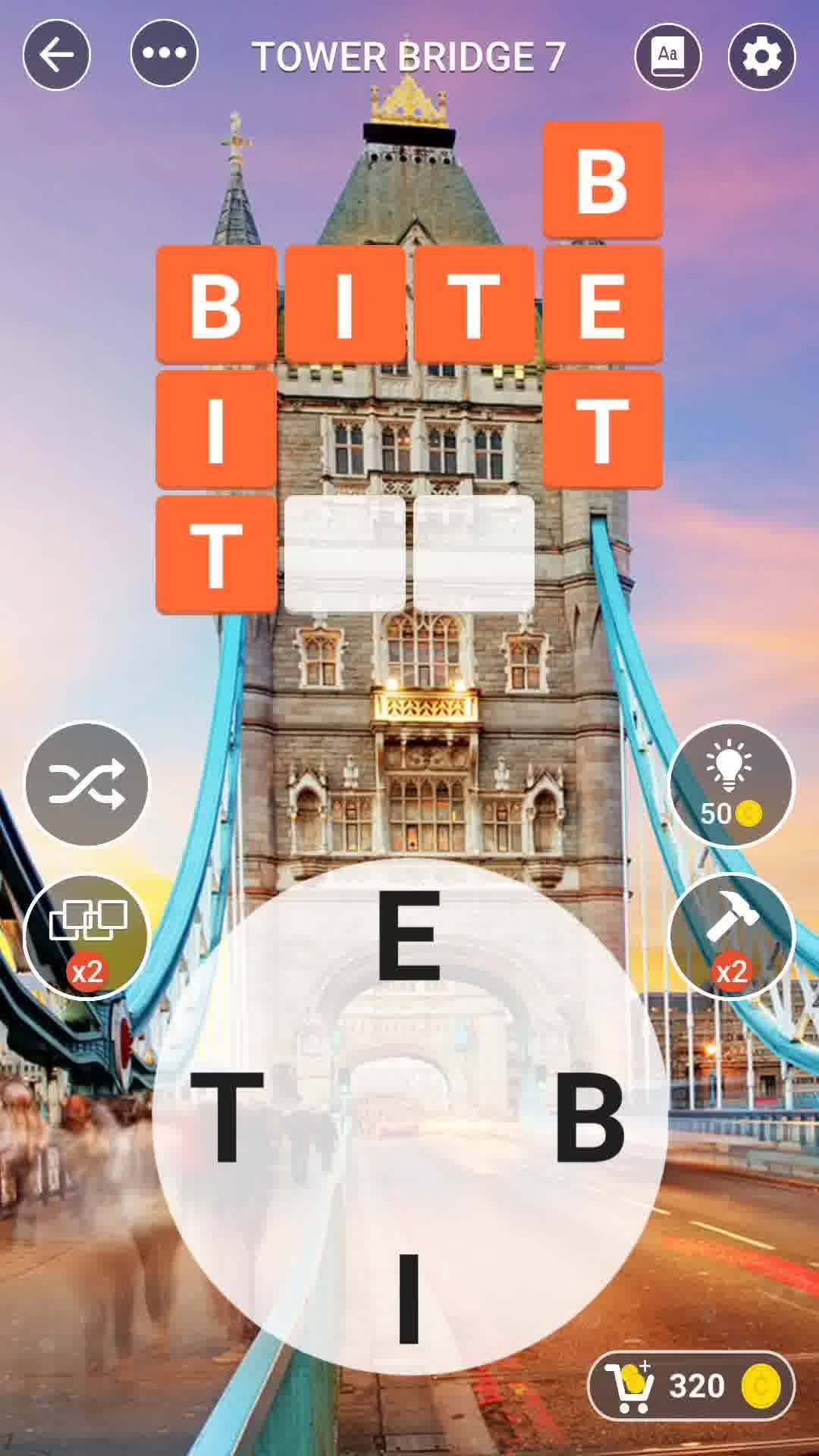Shuffle the letters in the wheel

[87, 783]
